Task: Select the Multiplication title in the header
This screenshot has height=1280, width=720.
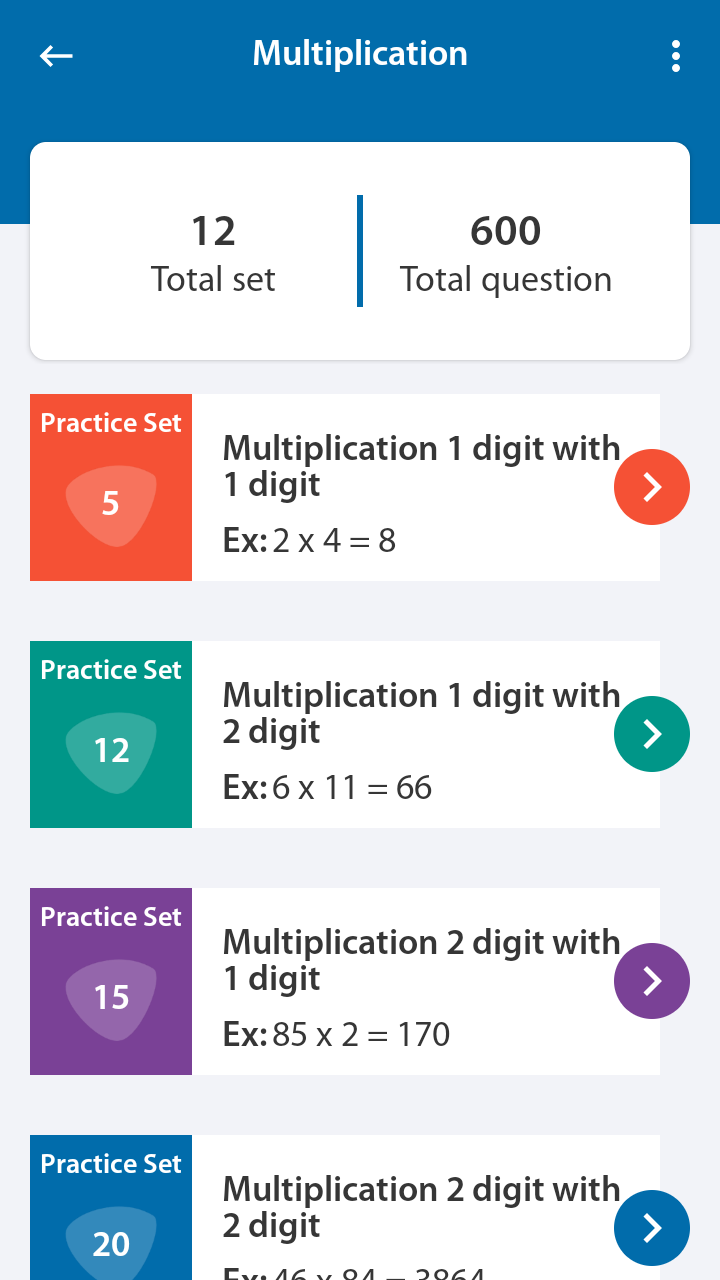Action: [360, 53]
